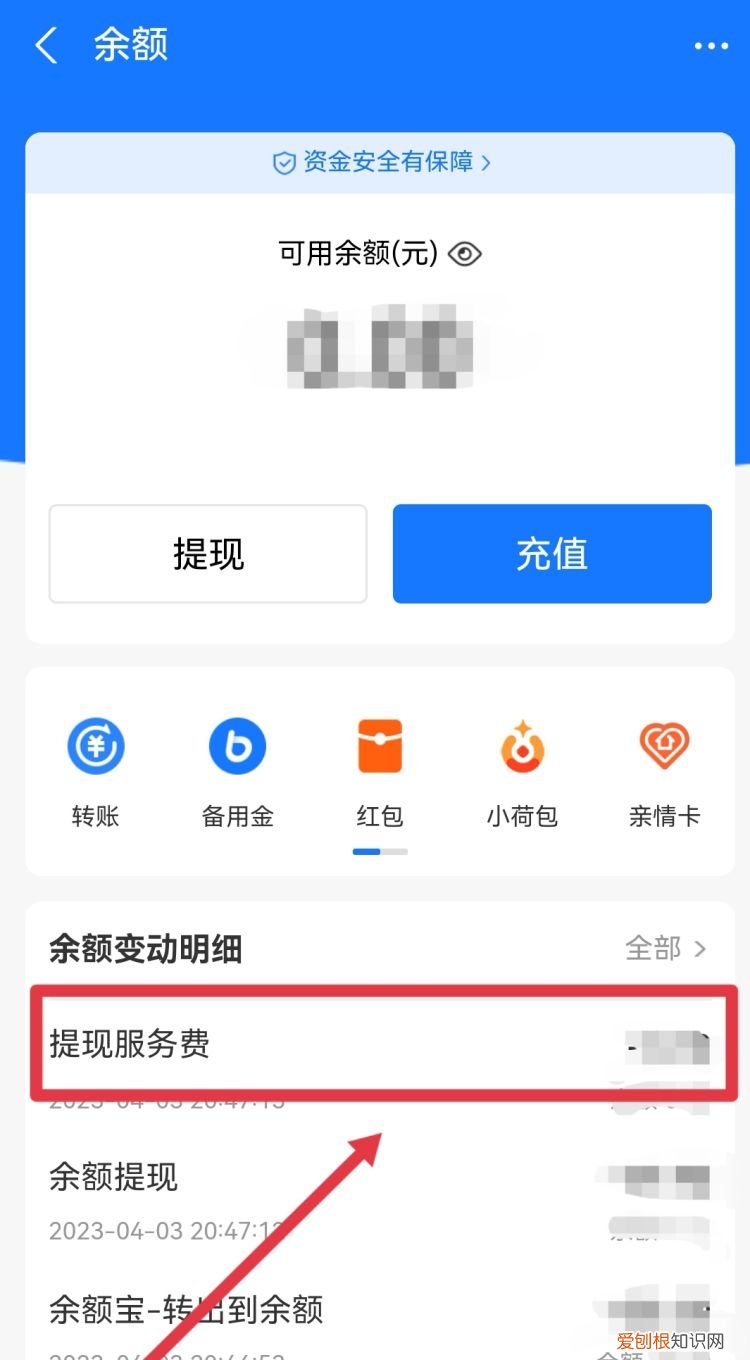Select the 转账 (Transfer) icon

[95, 745]
